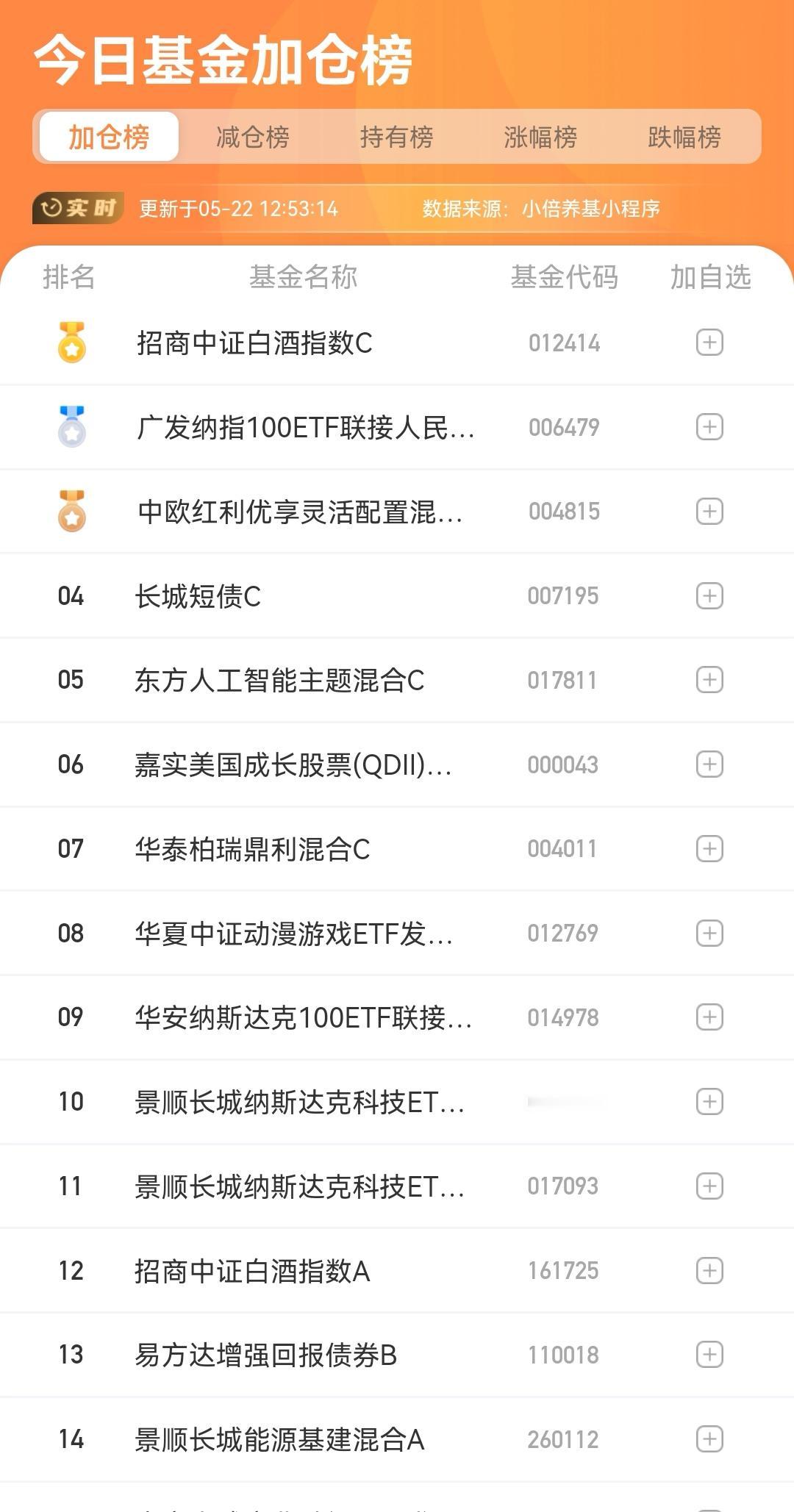Click the gold medal icon for rank 1

tap(71, 343)
